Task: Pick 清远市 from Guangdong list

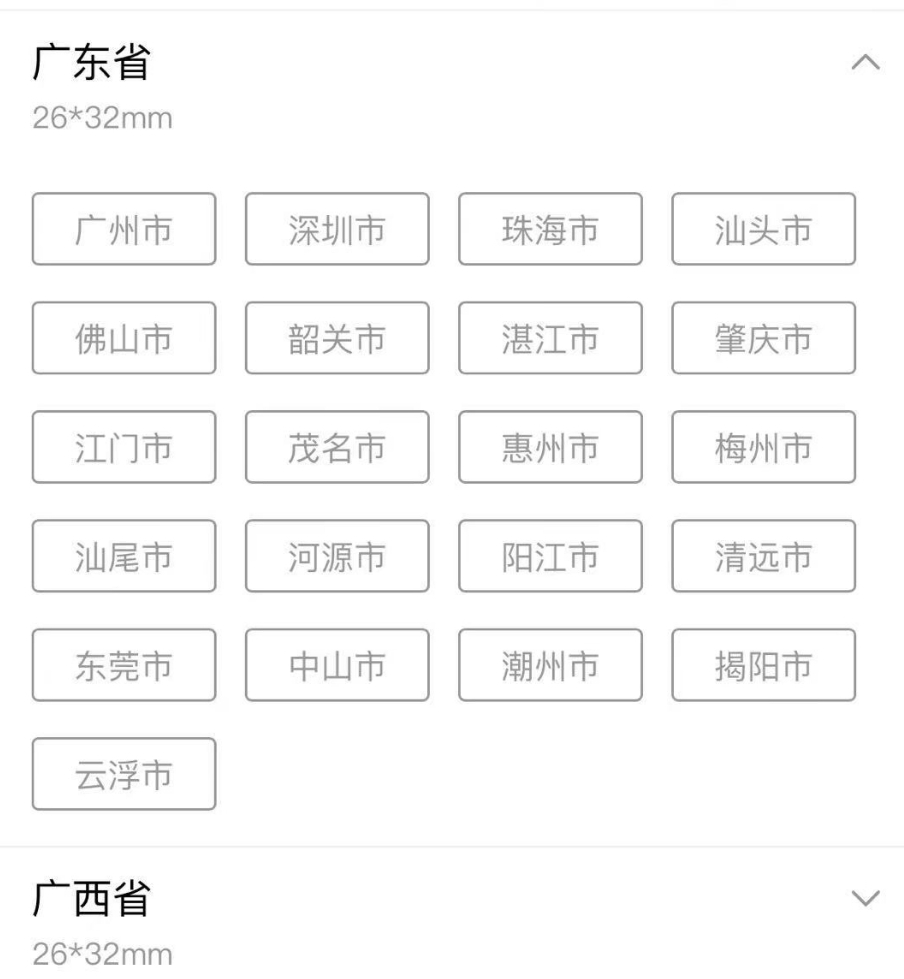Action: pos(763,556)
